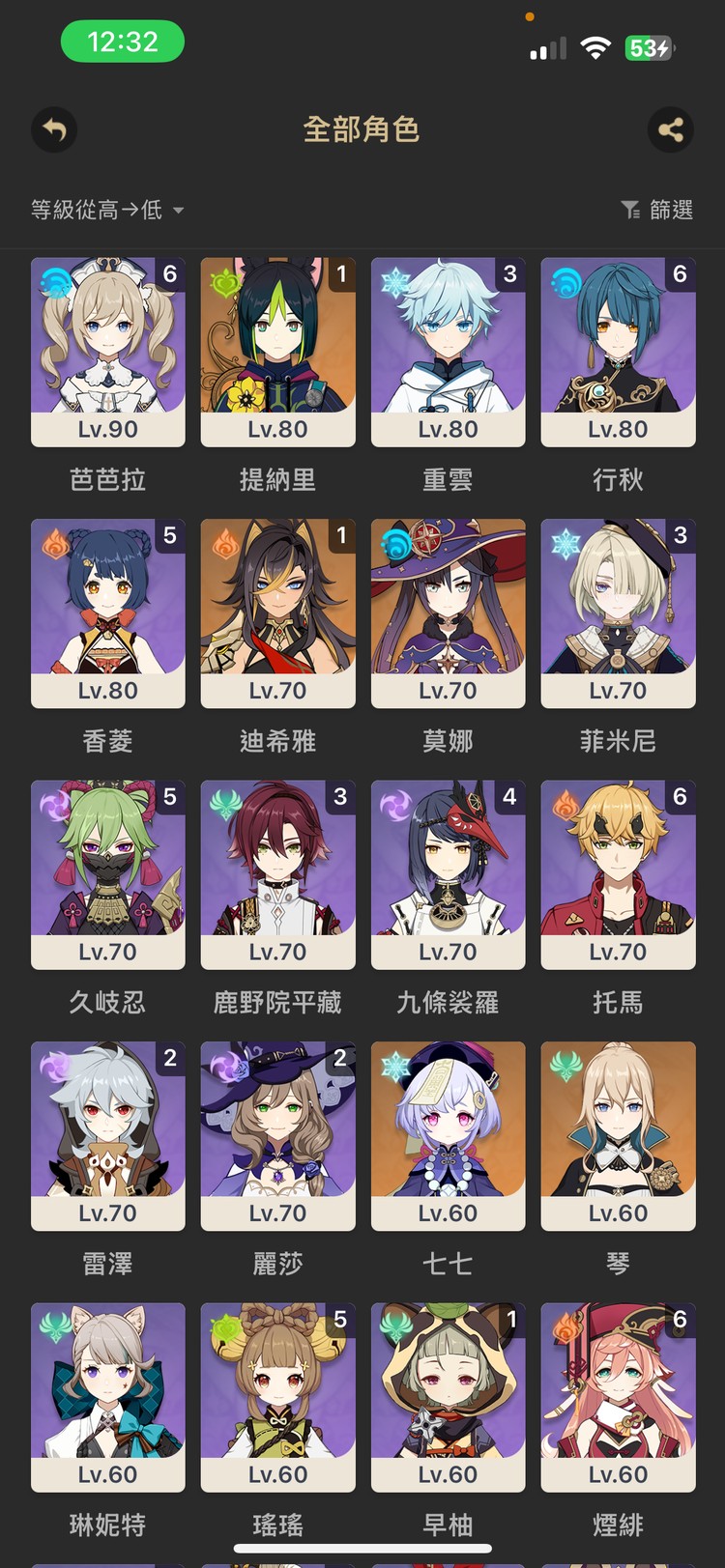This screenshot has height=1568, width=725.
Task: Select the 全部角色 title tab
Action: 362,129
